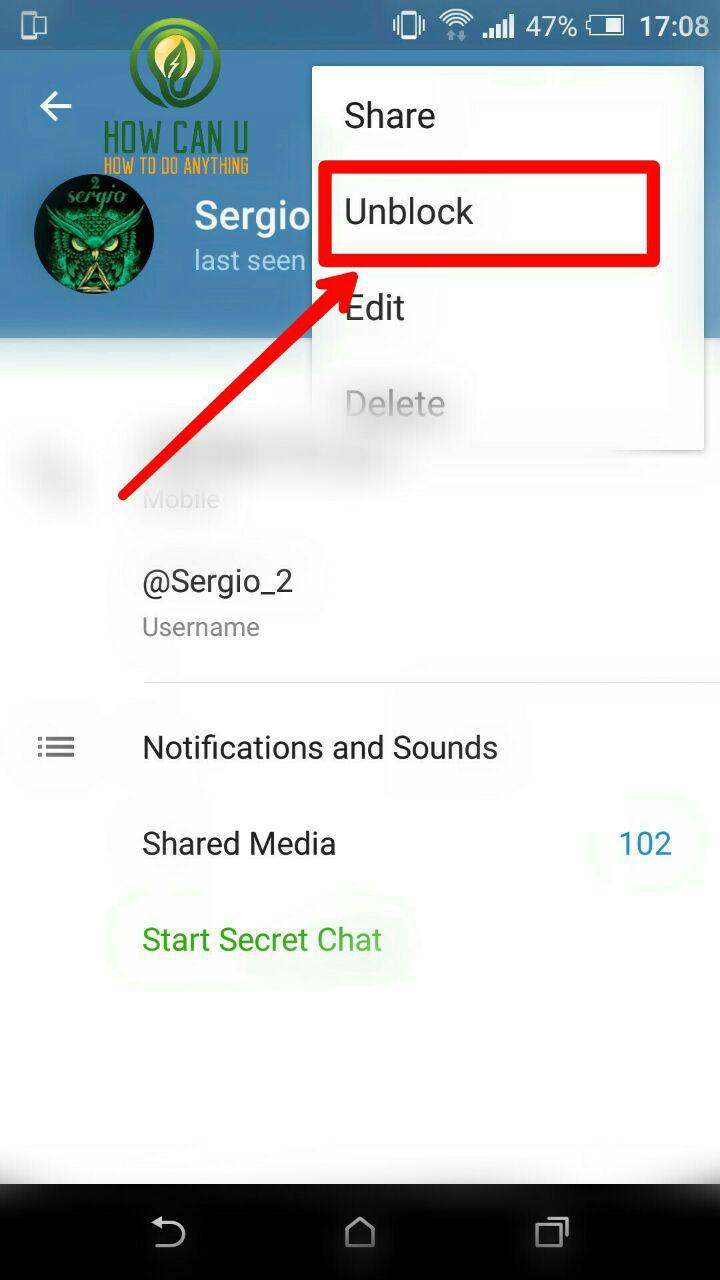Go back using the top arrow
The height and width of the screenshot is (1280, 720).
56,106
